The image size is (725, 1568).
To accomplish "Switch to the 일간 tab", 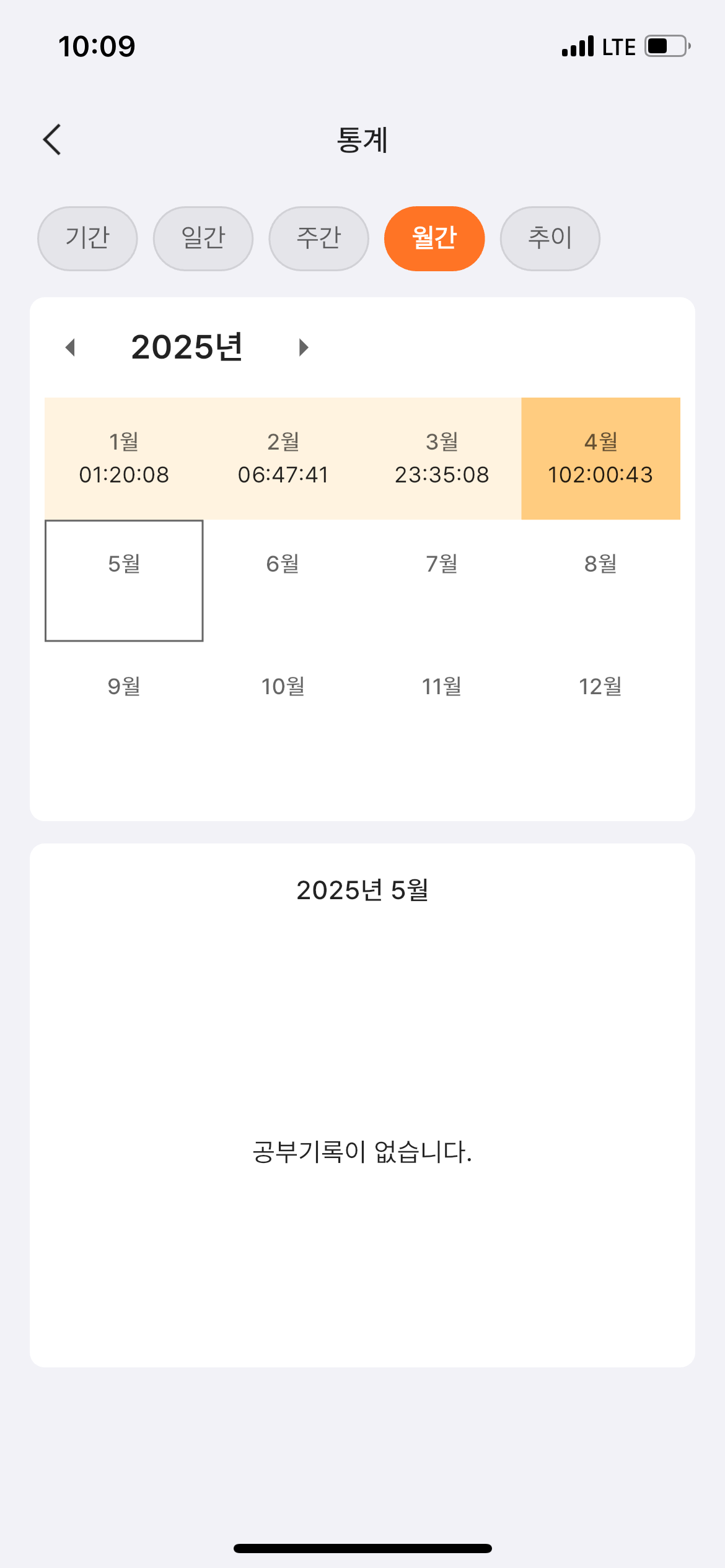I will 203,238.
